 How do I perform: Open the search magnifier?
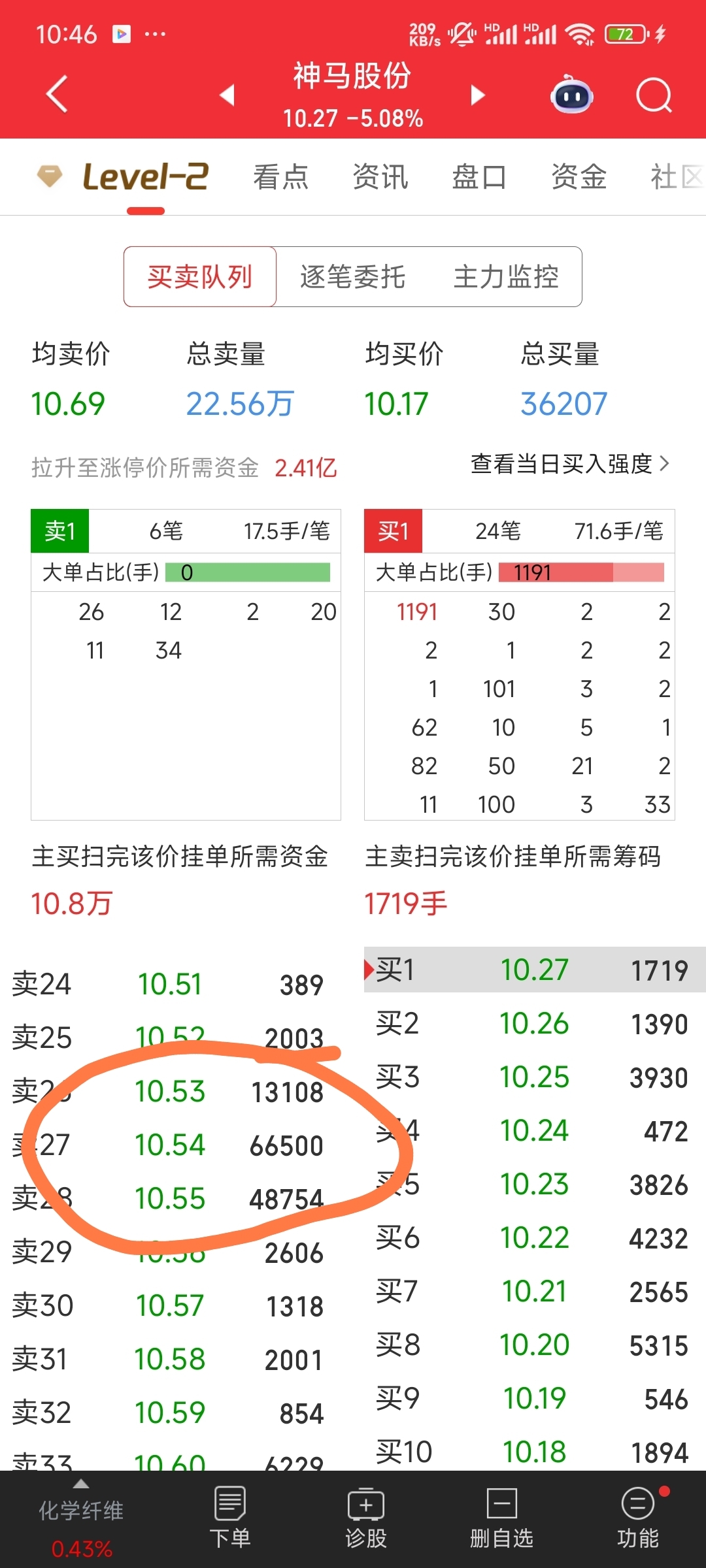point(654,96)
